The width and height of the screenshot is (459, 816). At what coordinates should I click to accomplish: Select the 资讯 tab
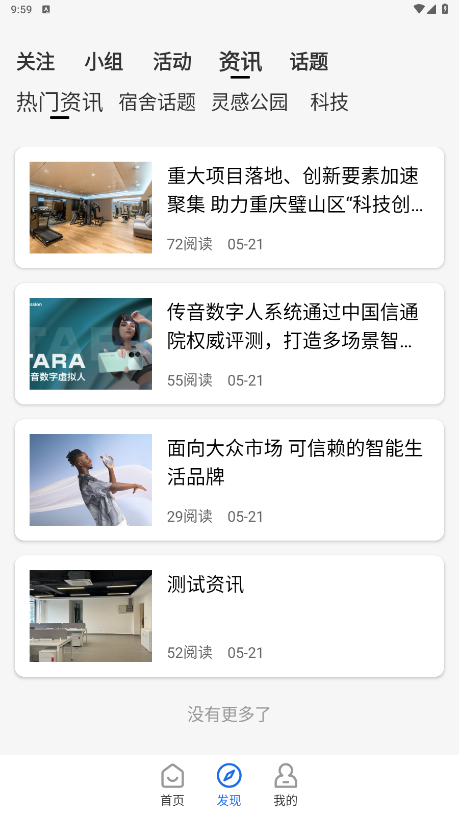pyautogui.click(x=240, y=61)
